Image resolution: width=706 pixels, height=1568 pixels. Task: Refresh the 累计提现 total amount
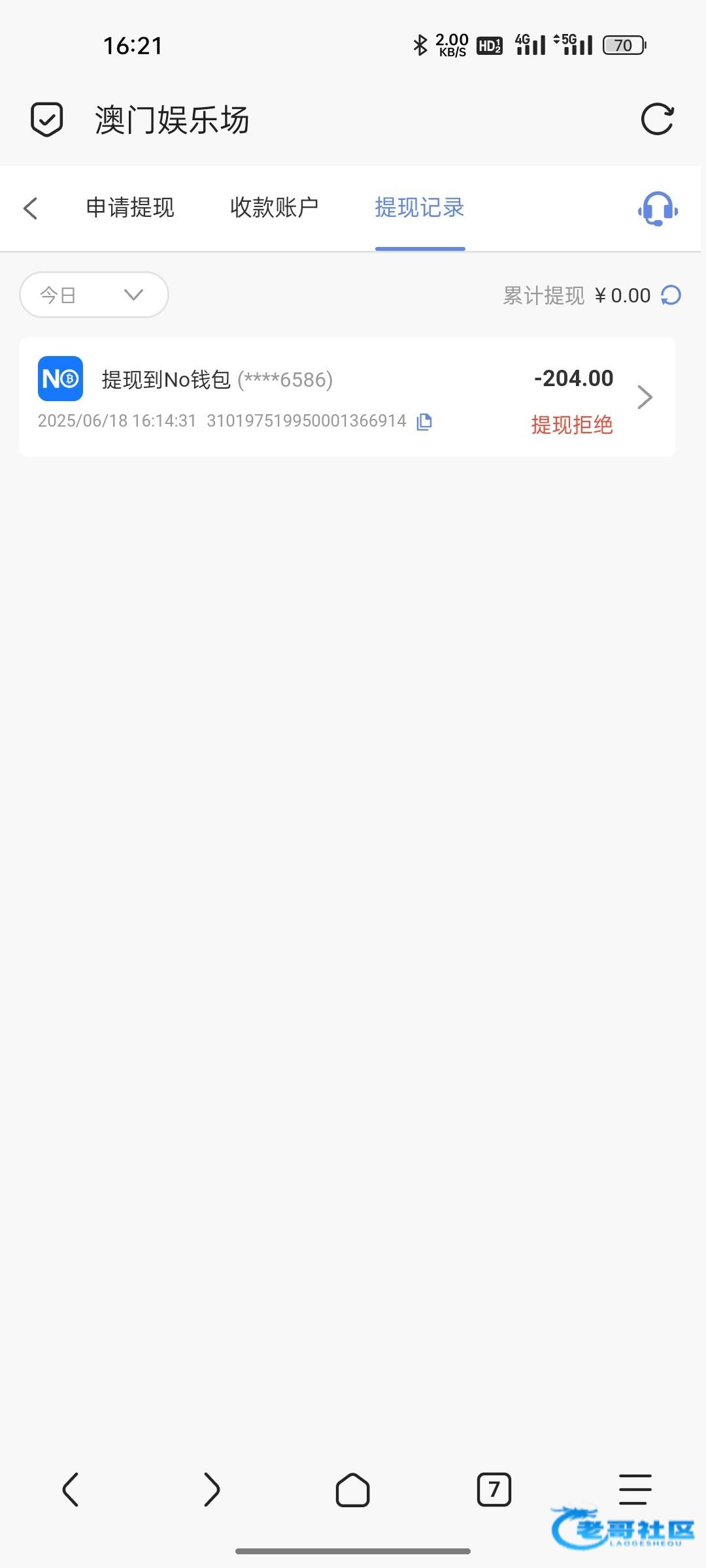[x=671, y=295]
